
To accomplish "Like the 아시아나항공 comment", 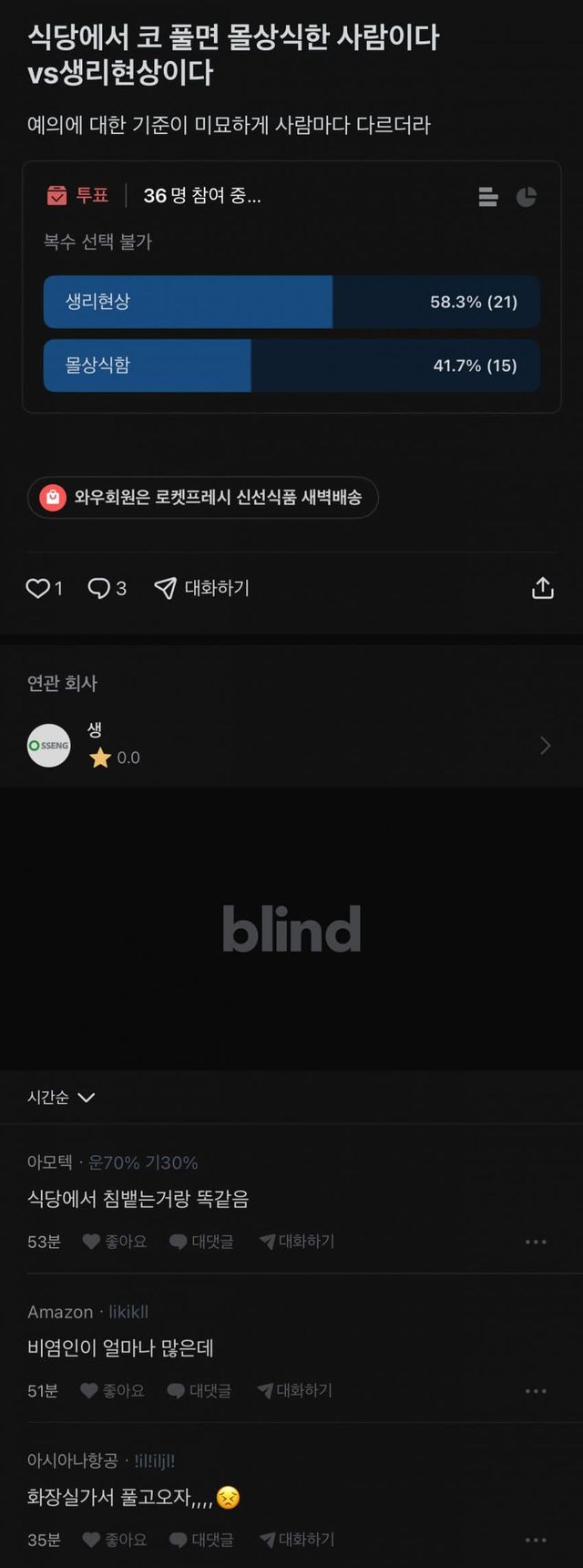I will tap(115, 1540).
